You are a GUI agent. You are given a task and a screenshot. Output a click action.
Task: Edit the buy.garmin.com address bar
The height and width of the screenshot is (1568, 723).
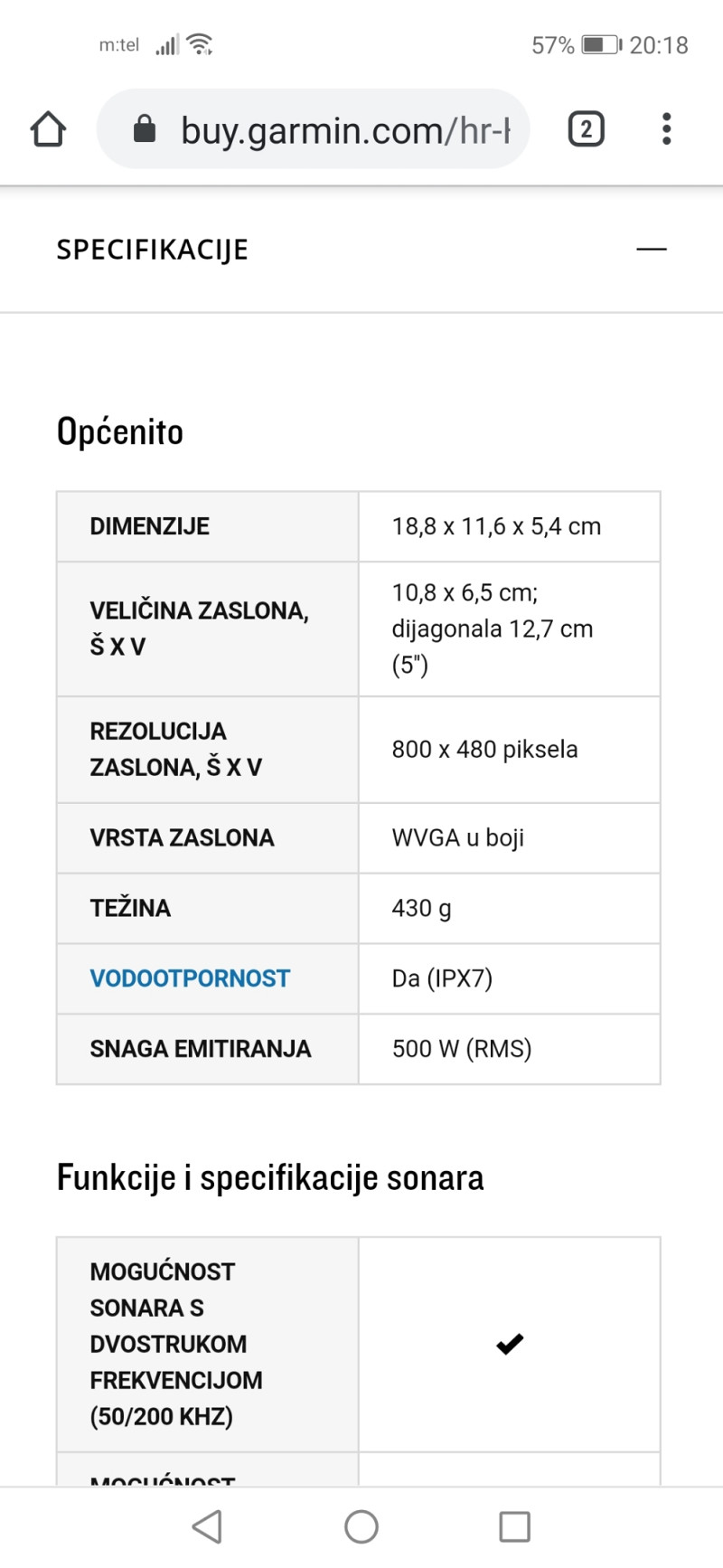(x=313, y=129)
